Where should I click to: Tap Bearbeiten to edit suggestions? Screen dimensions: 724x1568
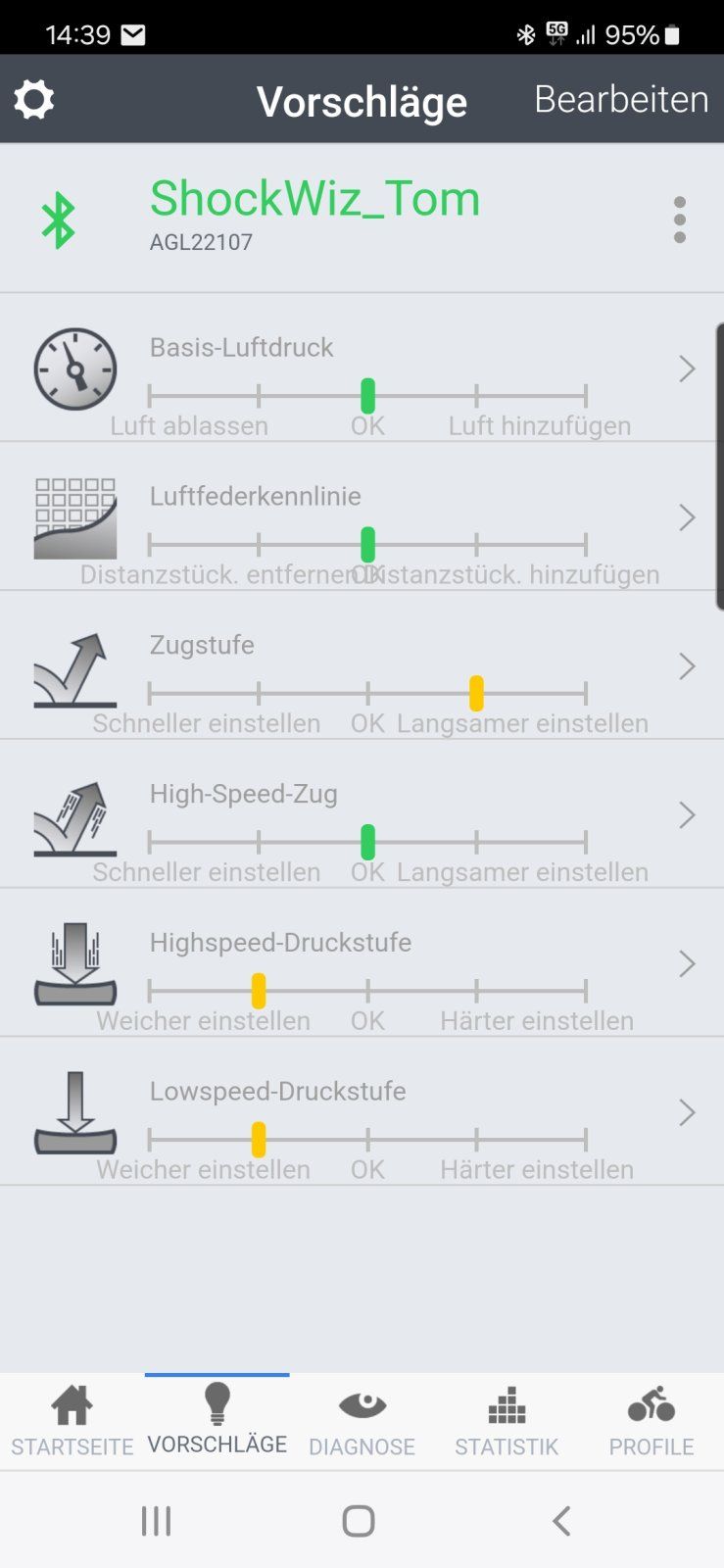tap(620, 99)
